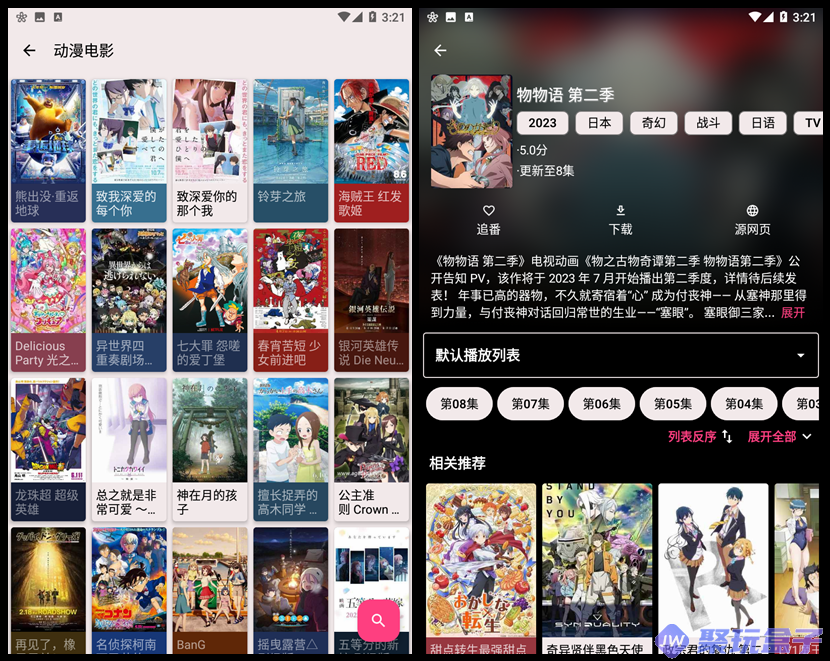Image resolution: width=830 pixels, height=661 pixels.
Task: Reverse episode order with 列表反序
Action: pos(700,437)
